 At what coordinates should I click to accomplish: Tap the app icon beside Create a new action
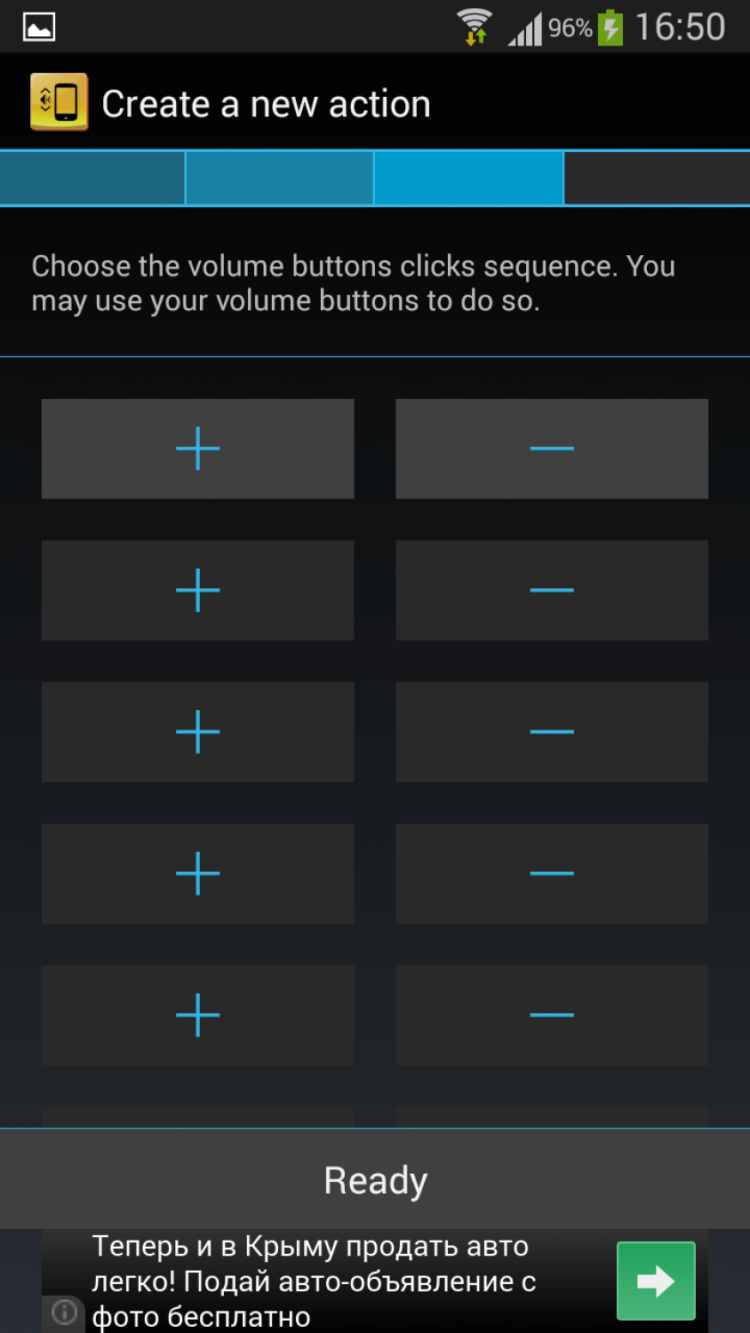(x=58, y=103)
